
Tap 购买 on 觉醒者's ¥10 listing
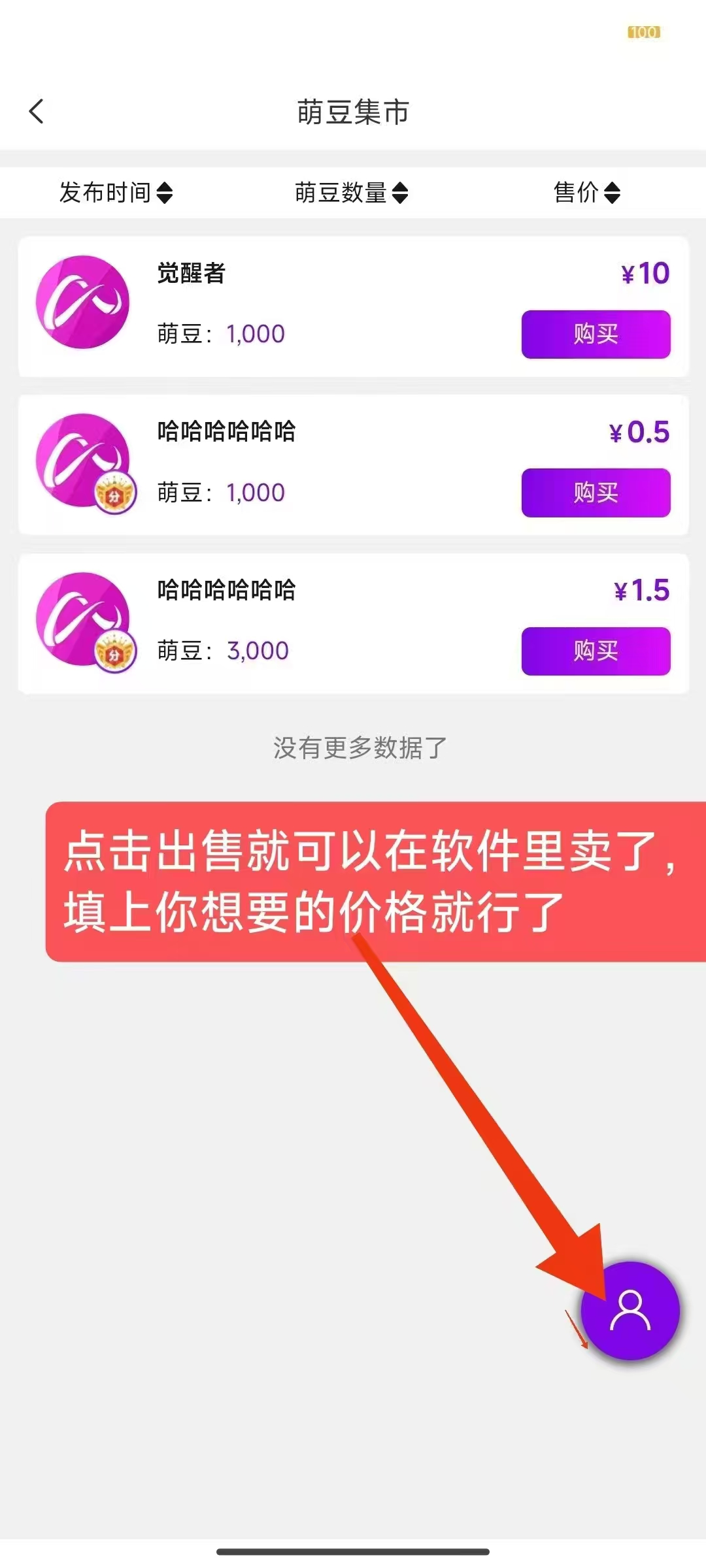596,335
